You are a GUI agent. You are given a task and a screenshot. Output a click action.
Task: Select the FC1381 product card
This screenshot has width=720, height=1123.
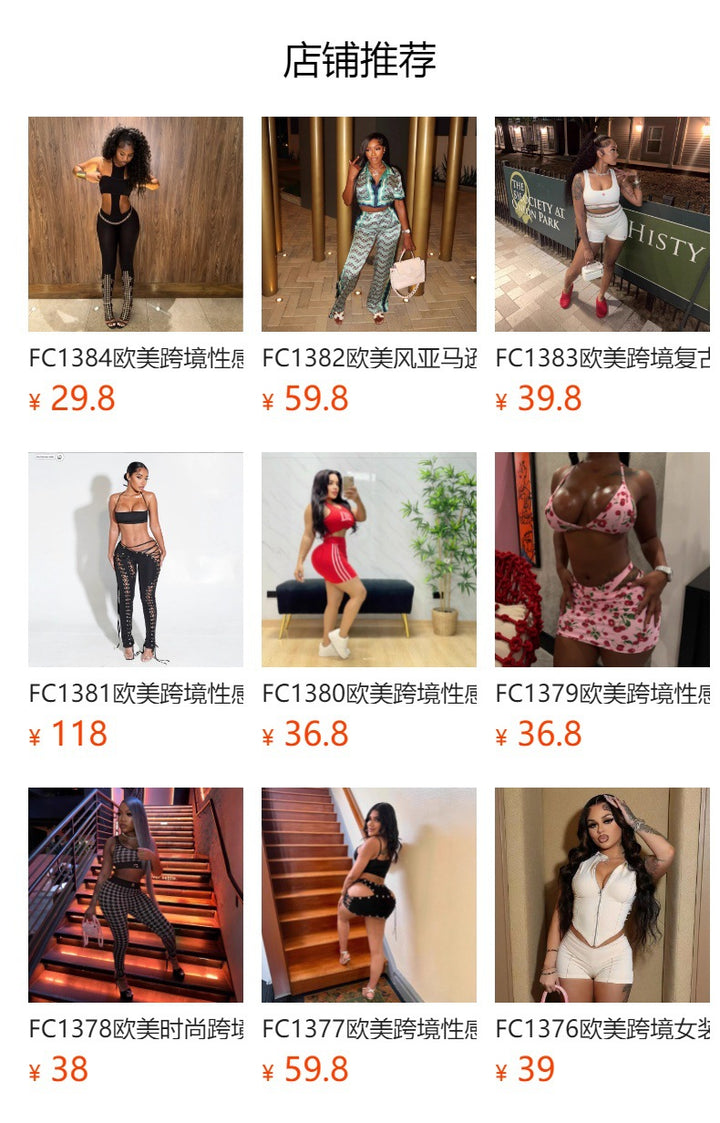click(x=135, y=559)
